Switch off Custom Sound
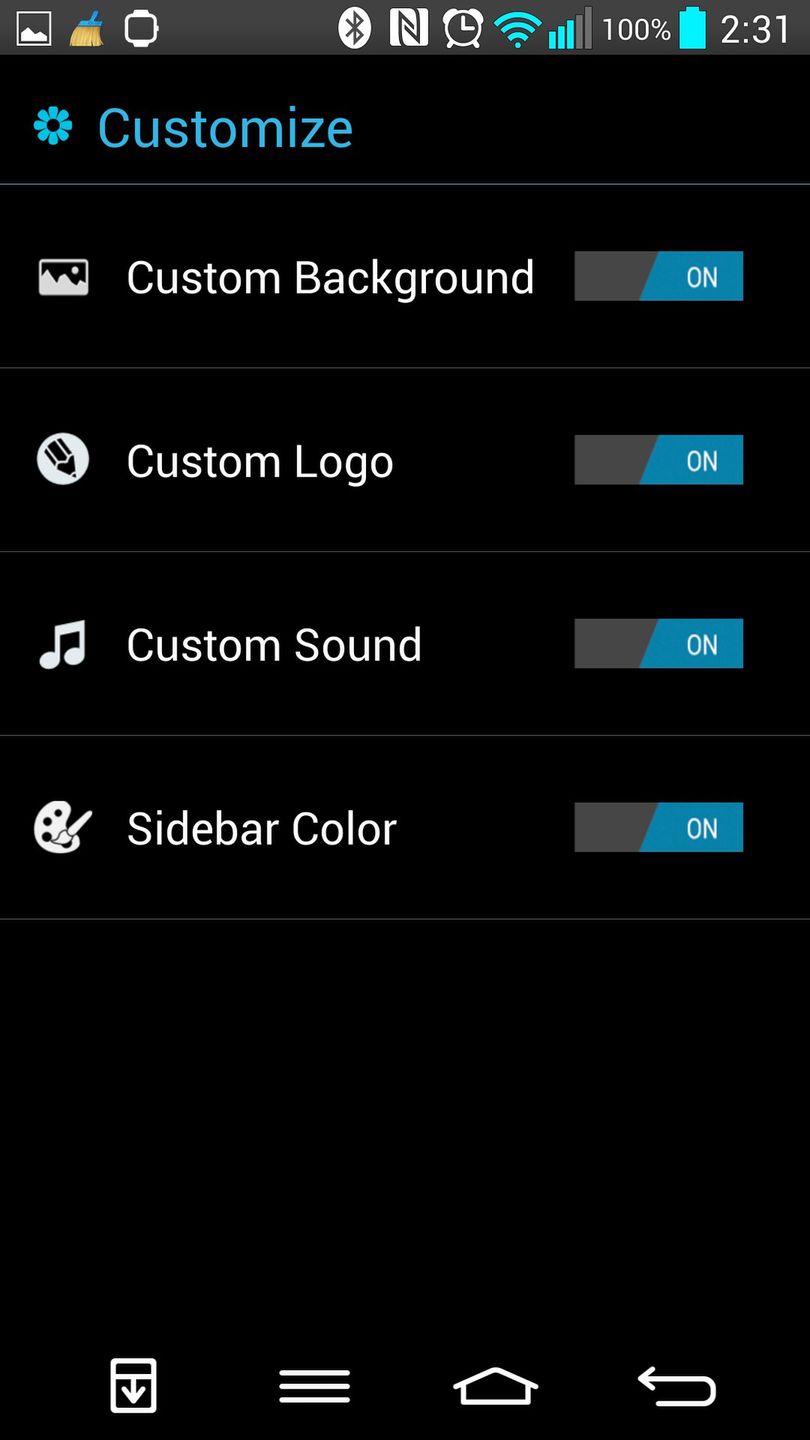The image size is (810, 1440). coord(658,644)
